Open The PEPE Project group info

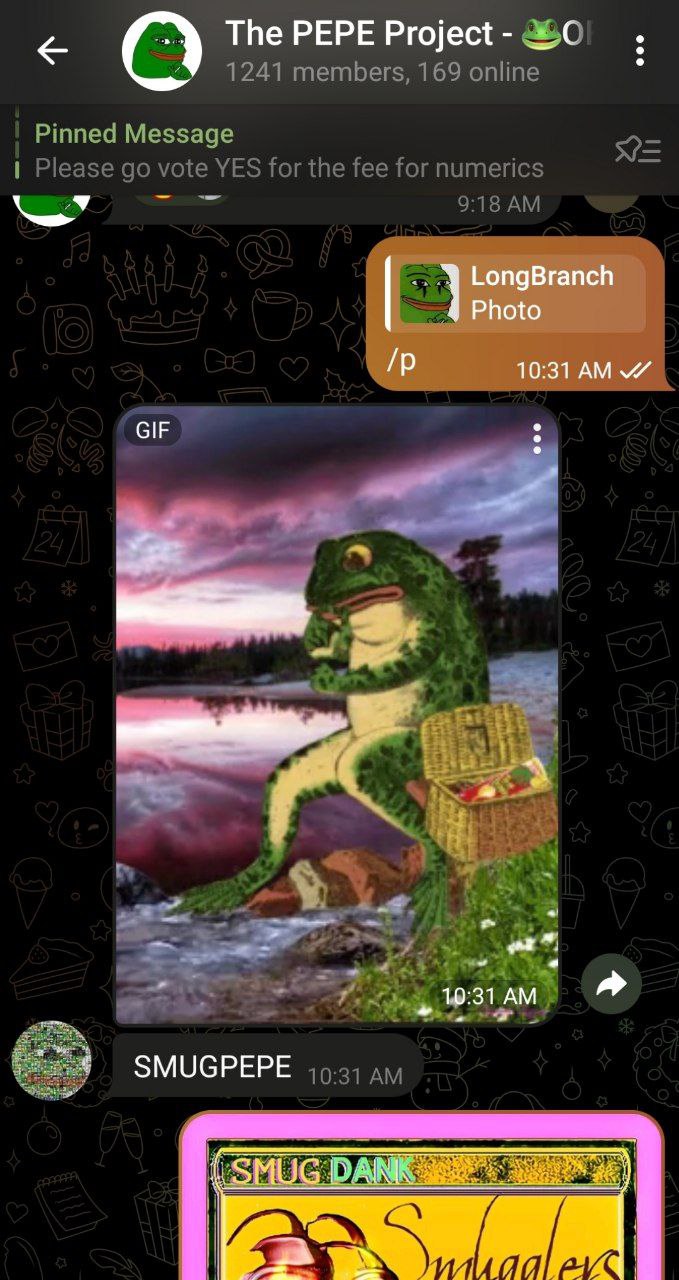pyautogui.click(x=382, y=51)
